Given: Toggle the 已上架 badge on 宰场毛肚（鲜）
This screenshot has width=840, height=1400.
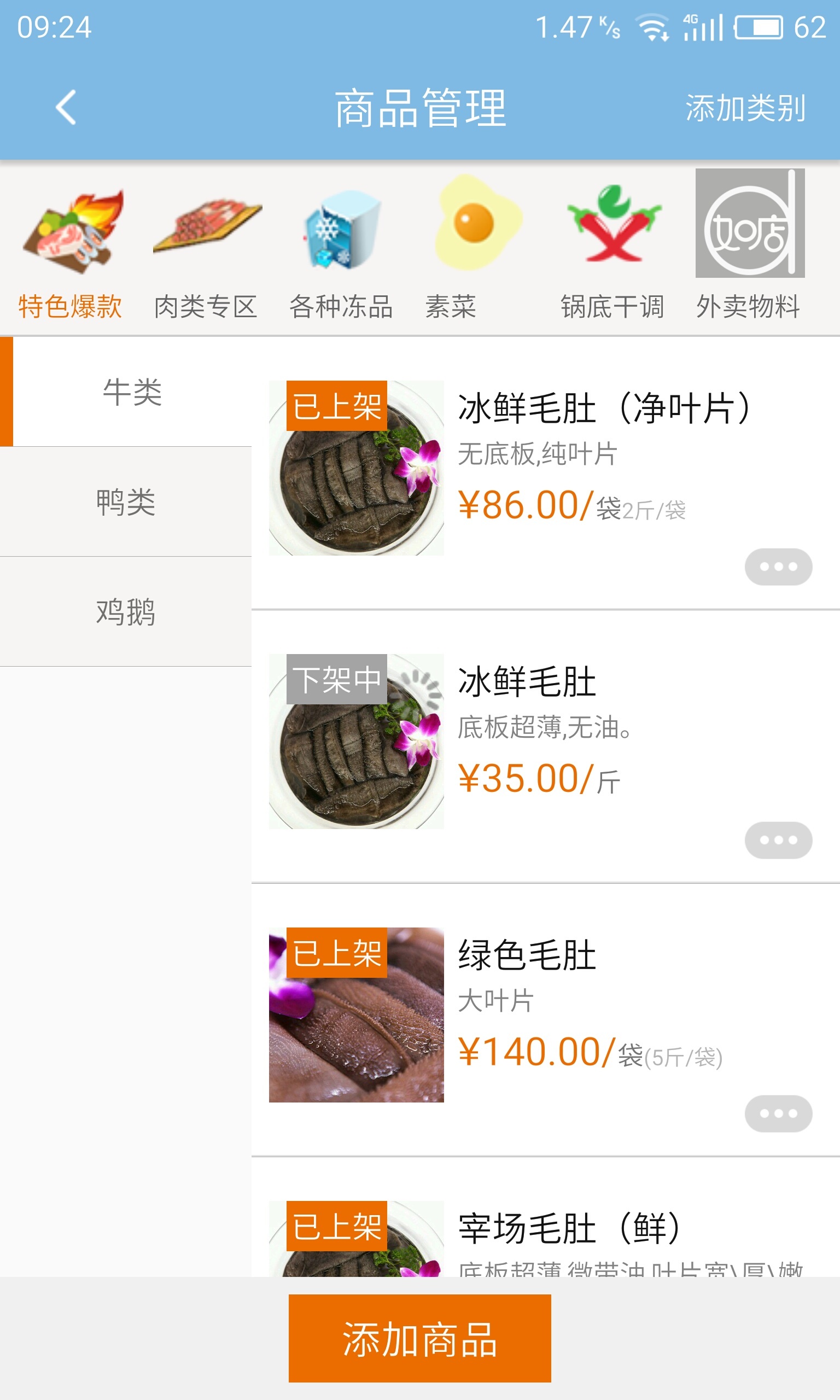Looking at the screenshot, I should 336,1226.
